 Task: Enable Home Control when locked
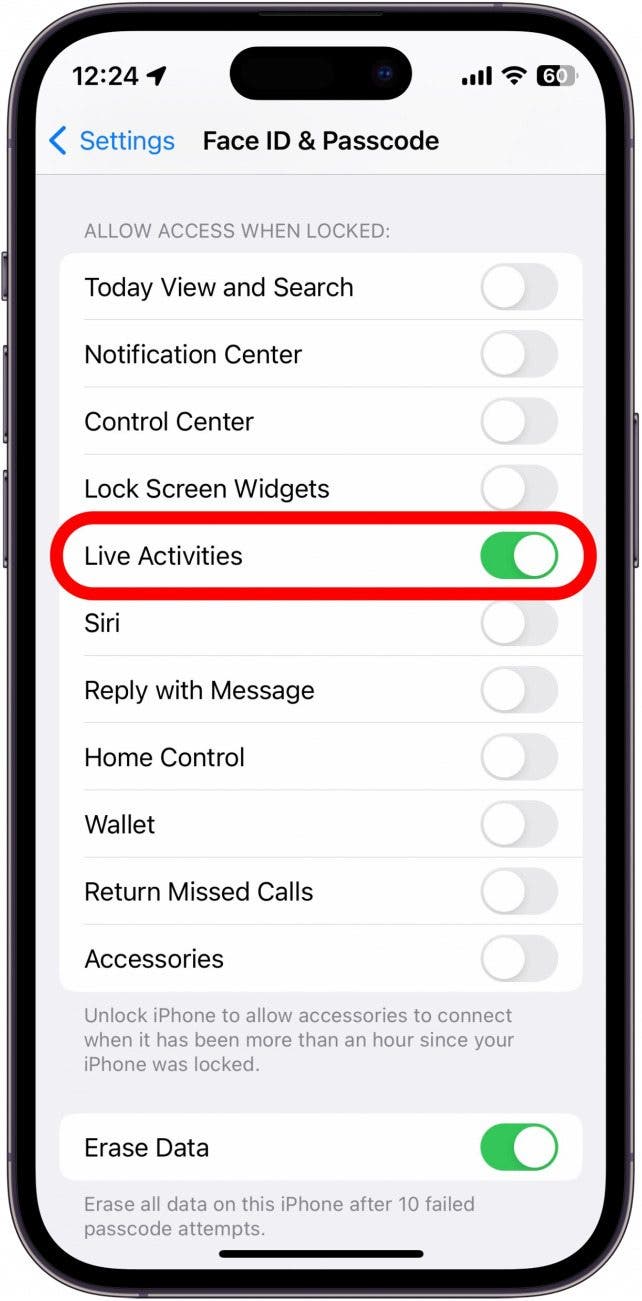pyautogui.click(x=519, y=757)
